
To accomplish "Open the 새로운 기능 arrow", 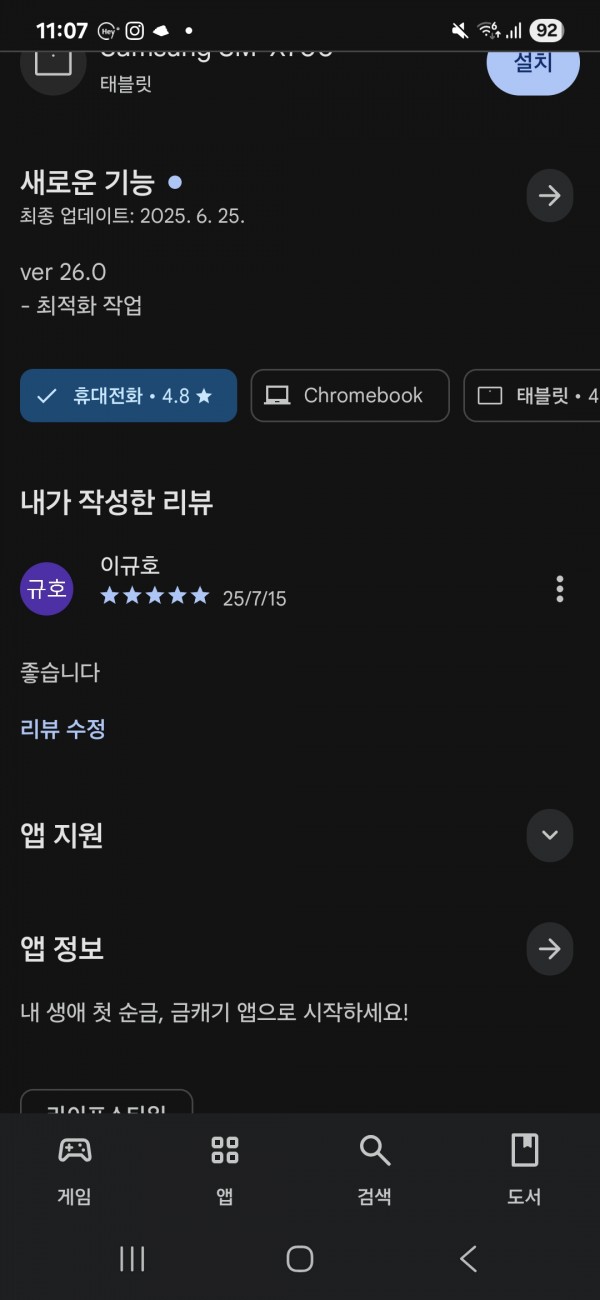I will [550, 196].
